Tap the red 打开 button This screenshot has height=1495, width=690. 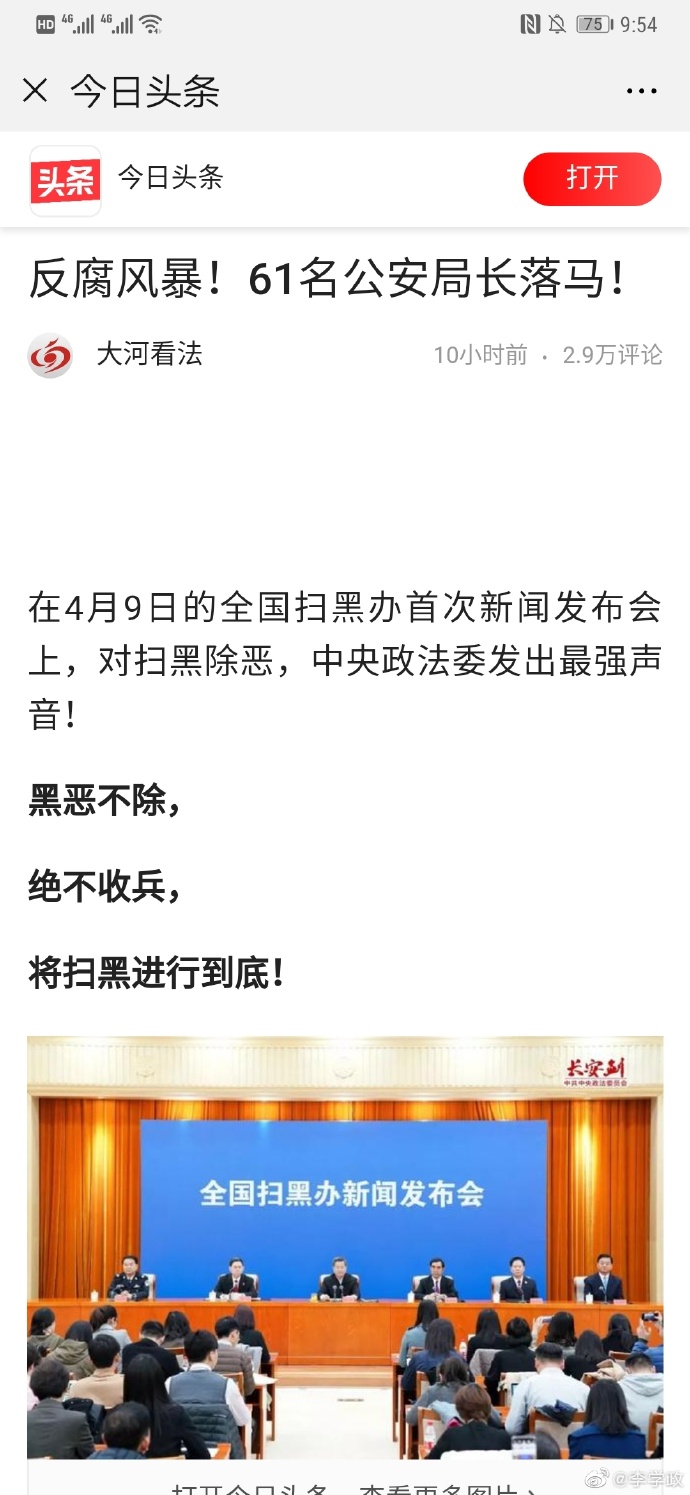(x=592, y=179)
